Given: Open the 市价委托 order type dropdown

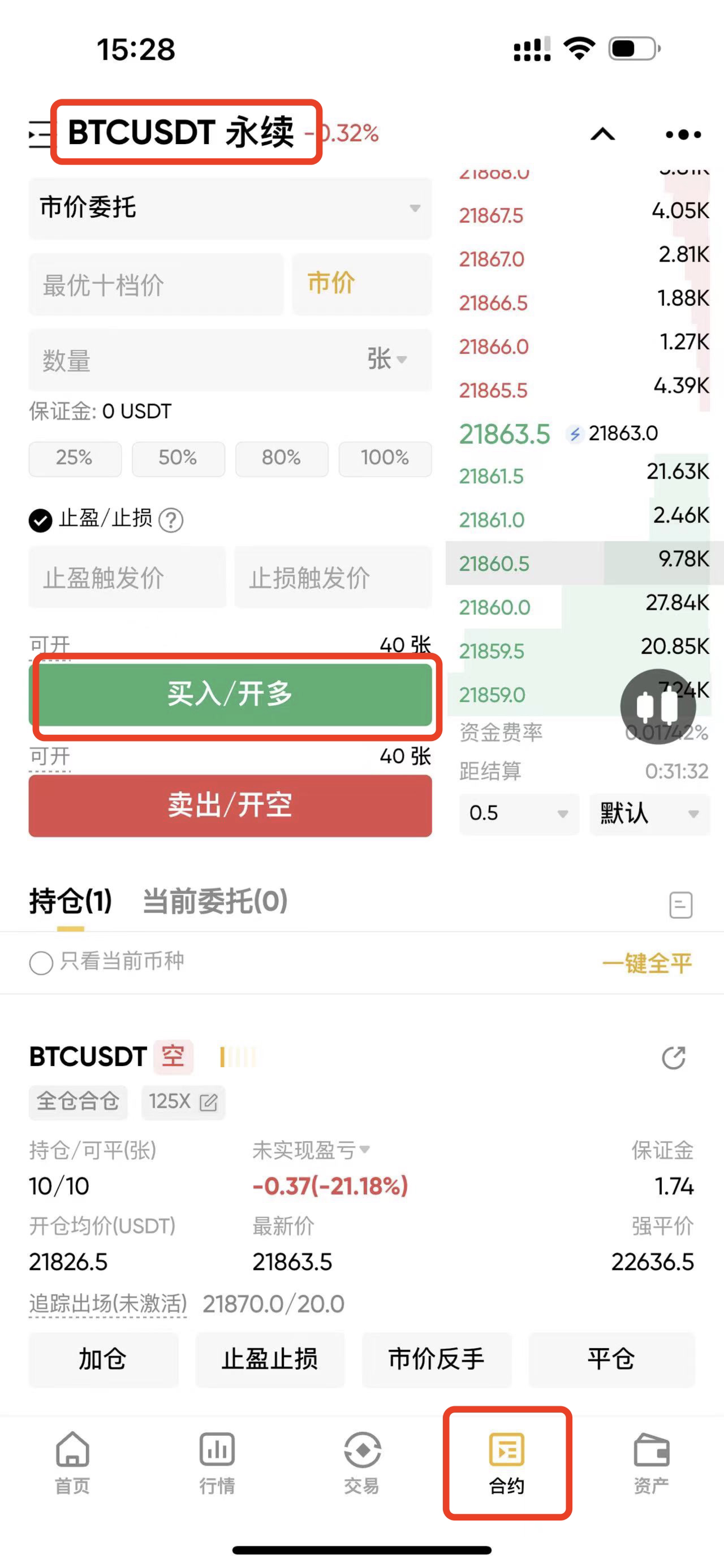Looking at the screenshot, I should (x=230, y=208).
